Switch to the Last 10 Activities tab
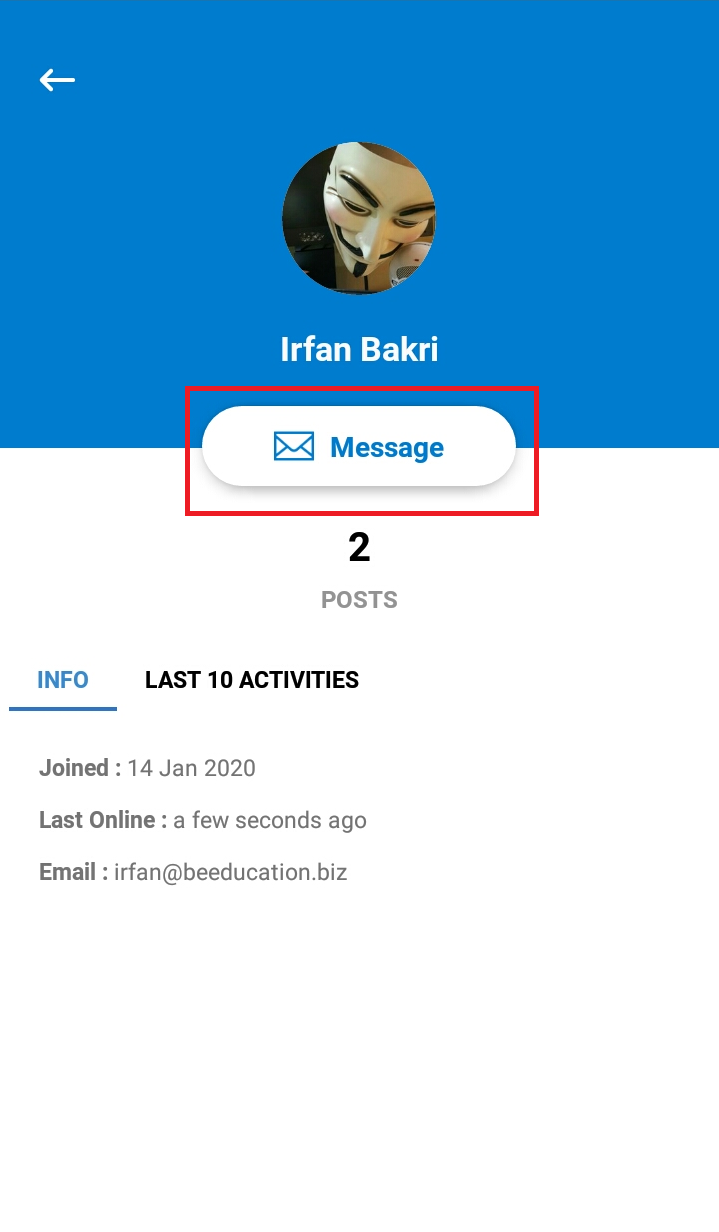This screenshot has width=719, height=1232. (x=252, y=680)
